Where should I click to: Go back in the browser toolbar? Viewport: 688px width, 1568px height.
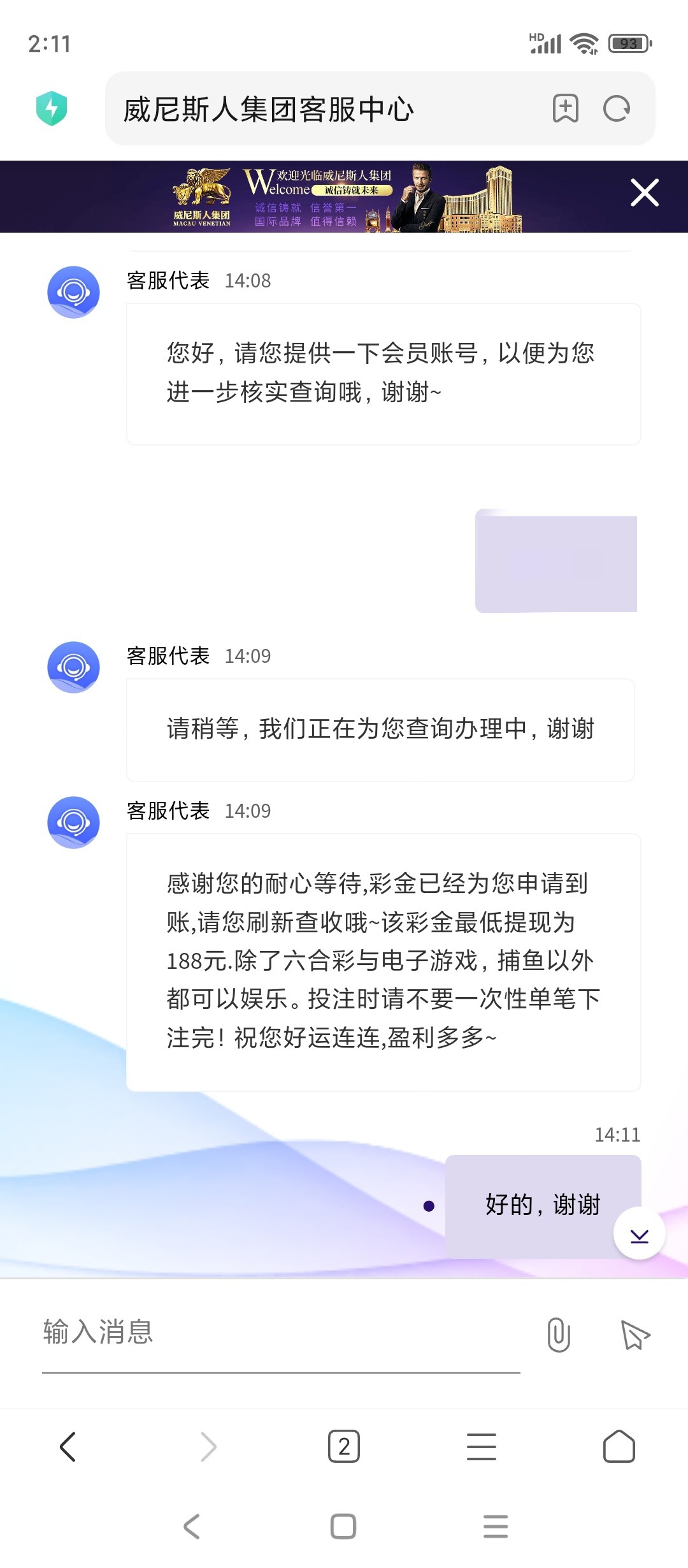click(68, 1447)
